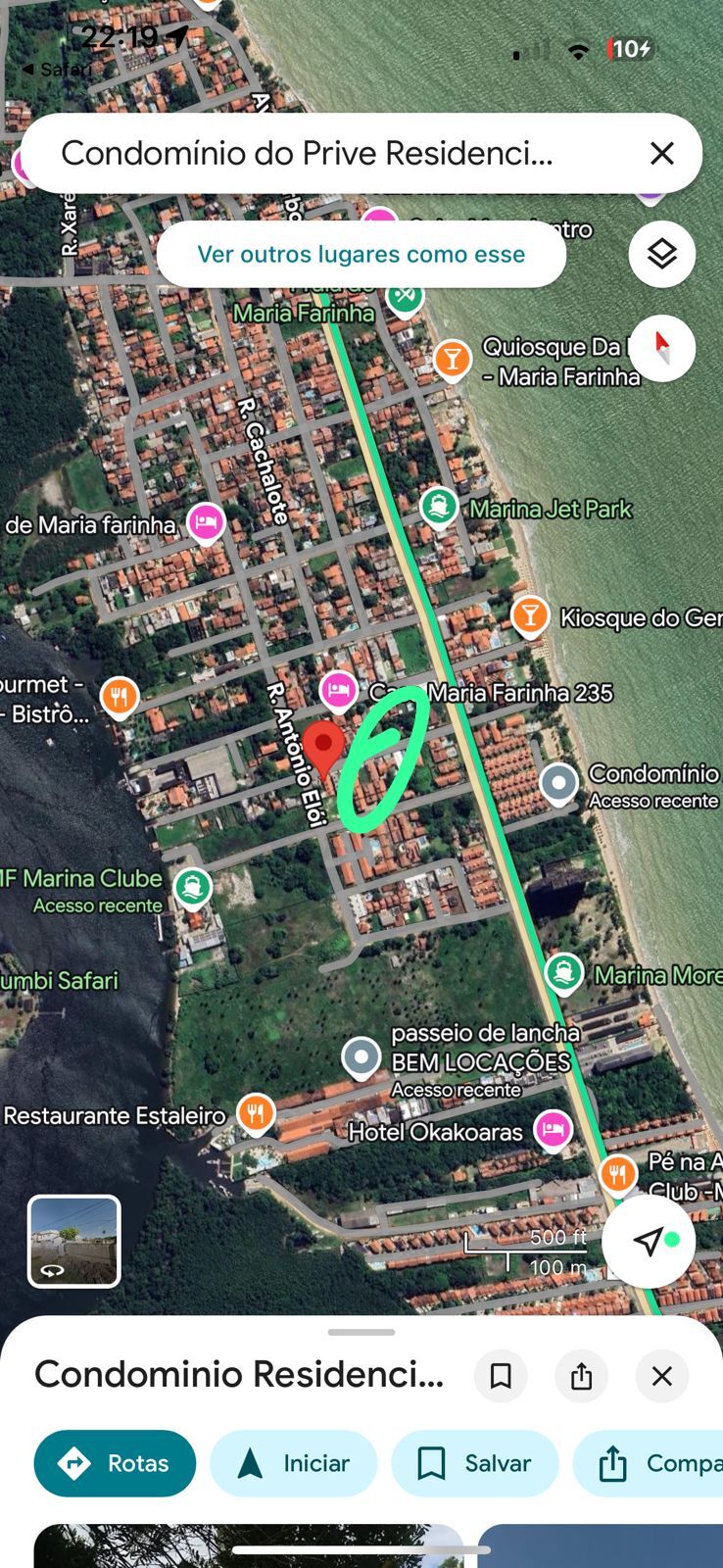Bookmark the place with the header bookmark icon

point(501,1376)
